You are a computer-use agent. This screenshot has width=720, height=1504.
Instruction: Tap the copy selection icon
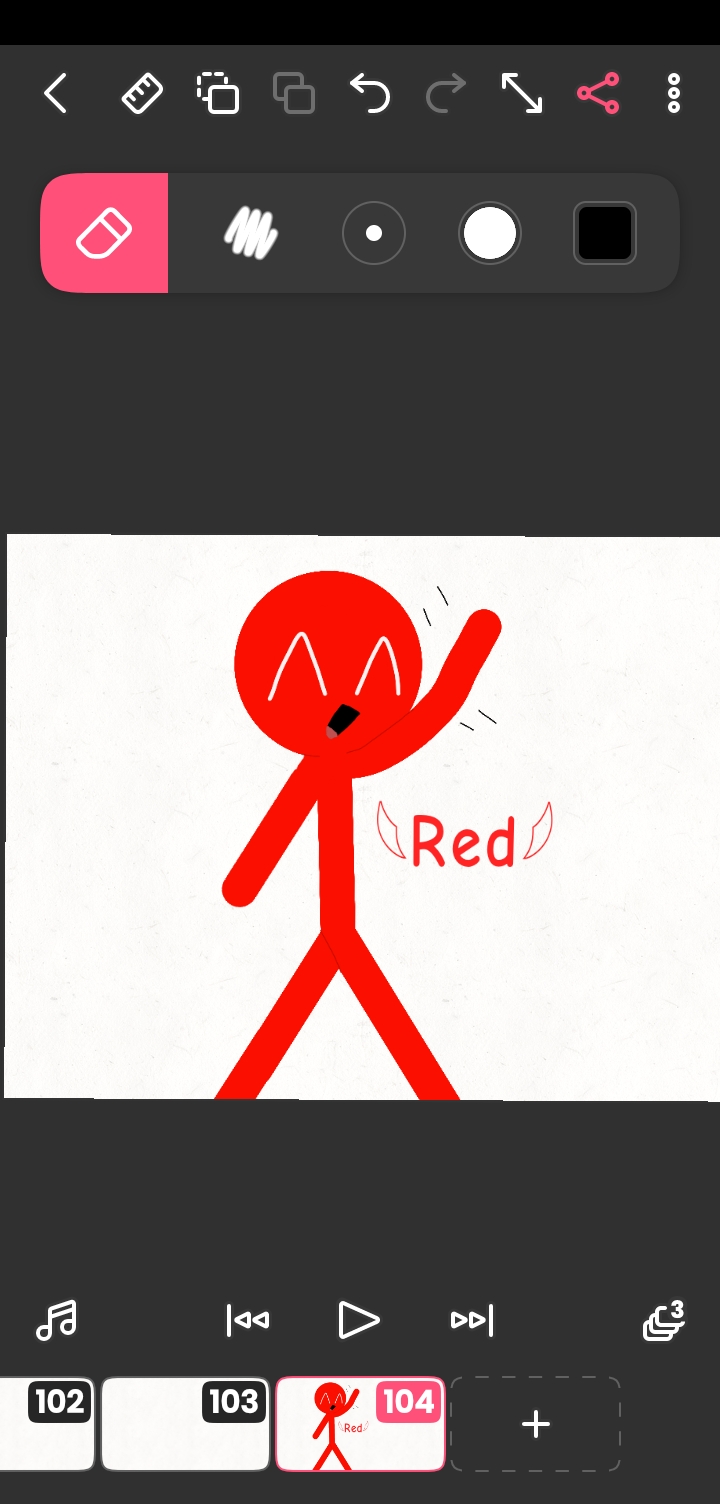pyautogui.click(x=218, y=94)
